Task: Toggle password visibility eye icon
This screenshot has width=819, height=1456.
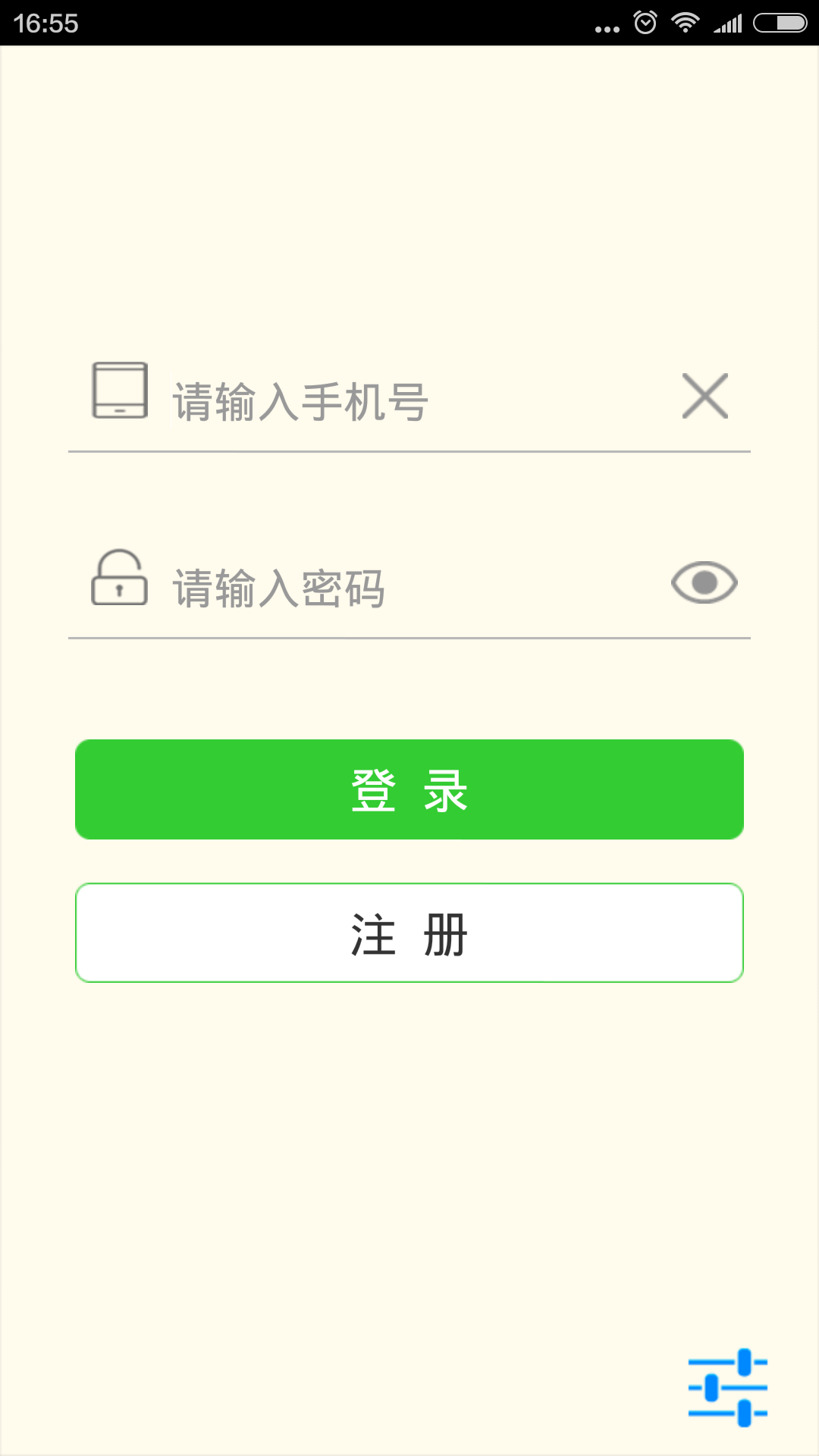Action: click(704, 583)
